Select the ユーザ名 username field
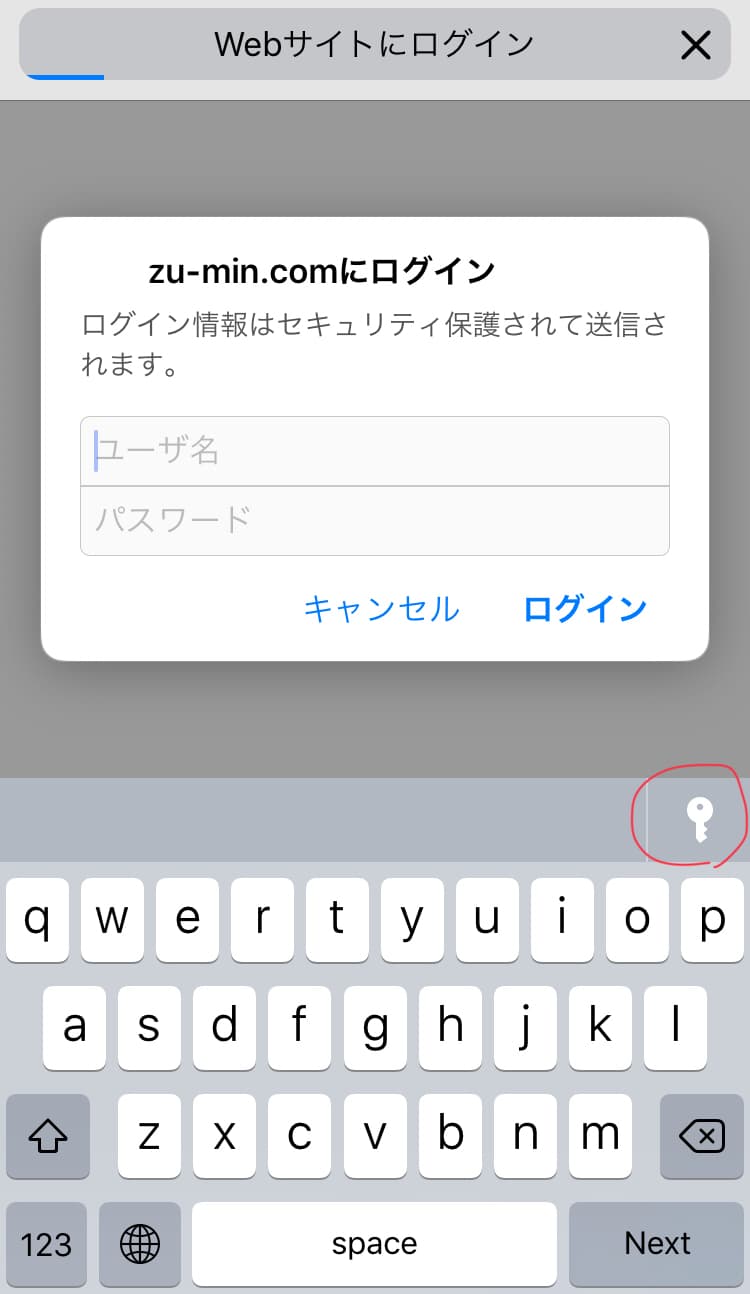The image size is (750, 1294). point(375,451)
